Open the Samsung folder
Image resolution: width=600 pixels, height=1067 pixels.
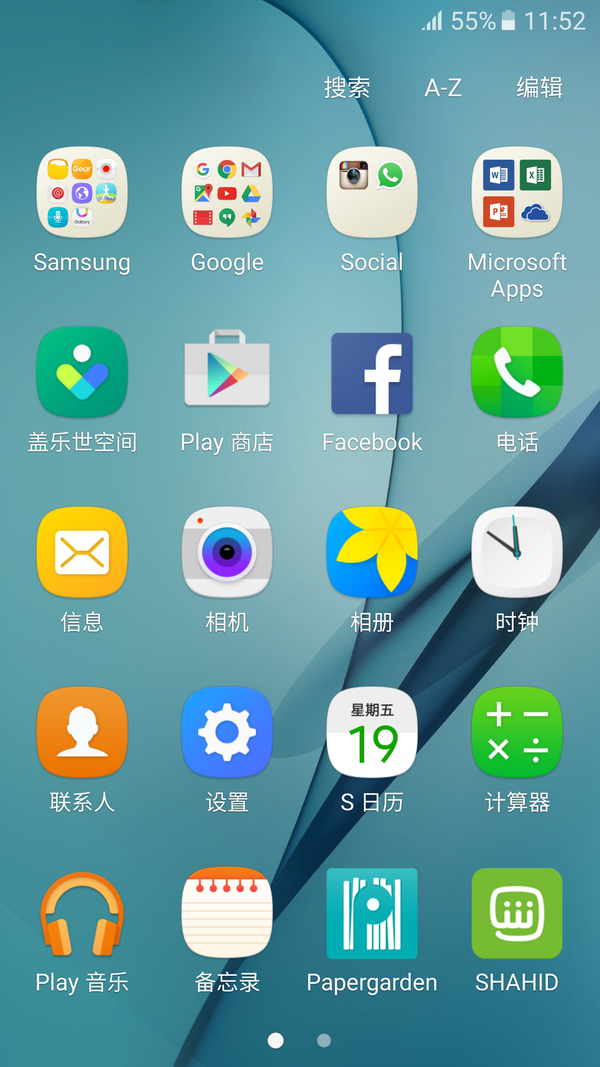82,192
